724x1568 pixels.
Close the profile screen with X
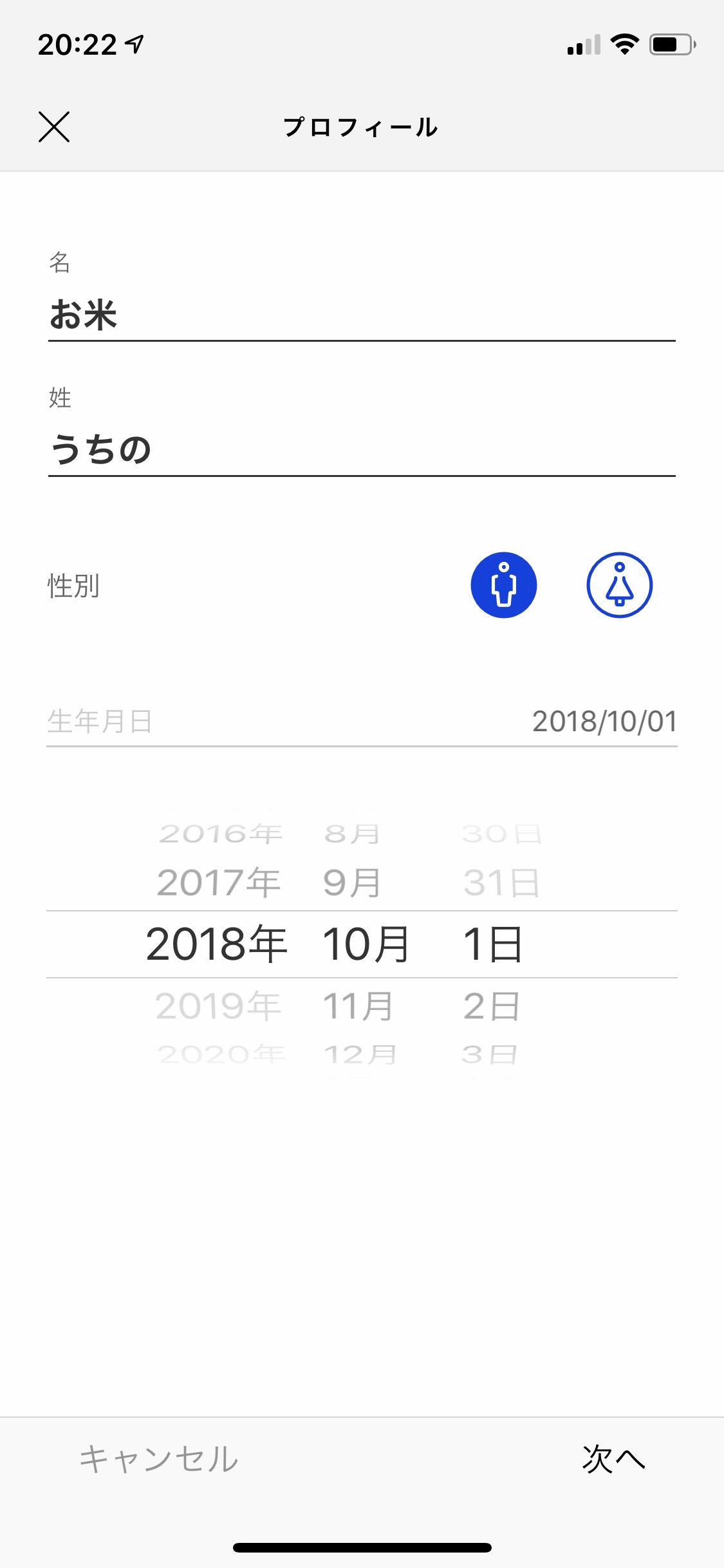(54, 127)
